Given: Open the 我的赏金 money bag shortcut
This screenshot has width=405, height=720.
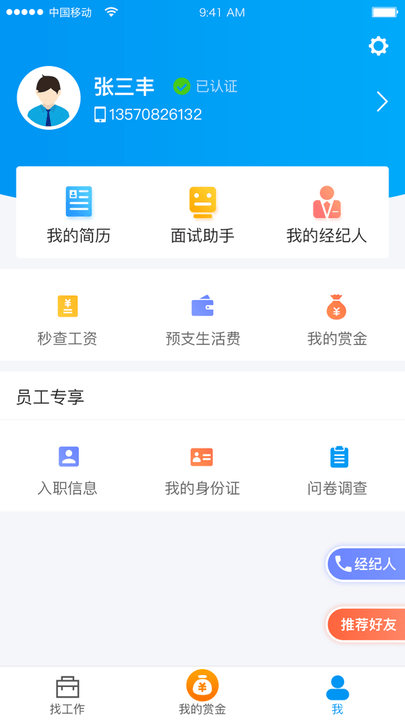Looking at the screenshot, I should pyautogui.click(x=337, y=320).
